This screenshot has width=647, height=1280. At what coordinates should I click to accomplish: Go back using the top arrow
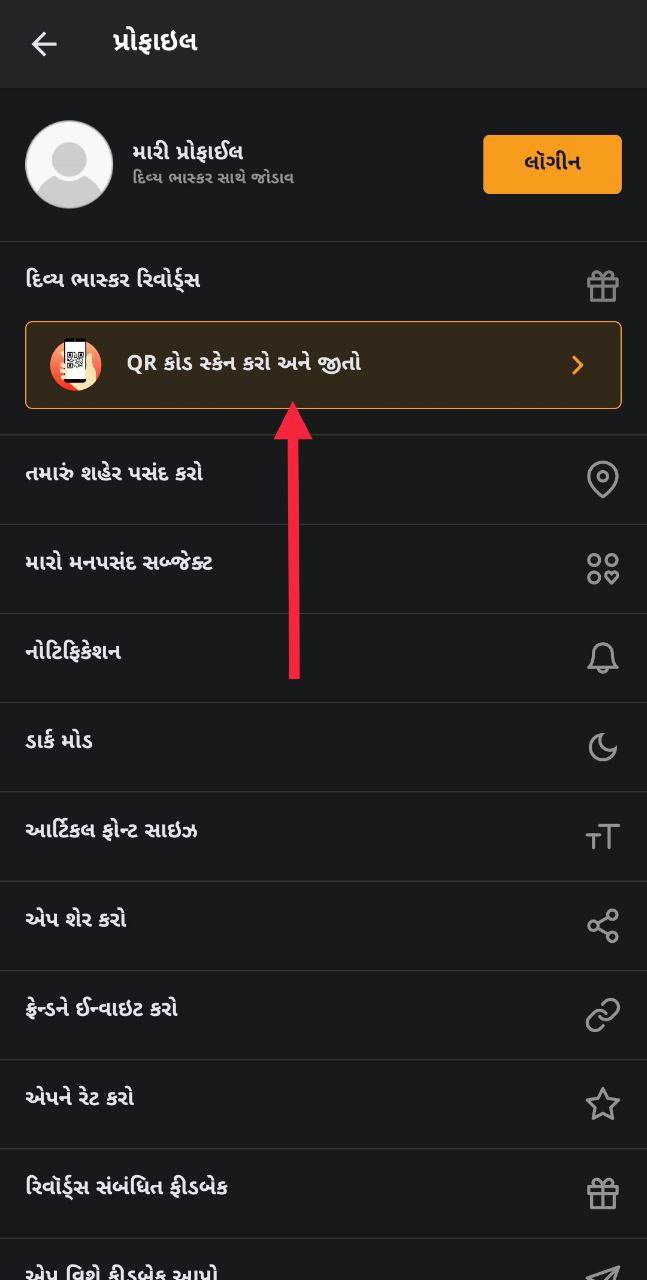[44, 43]
